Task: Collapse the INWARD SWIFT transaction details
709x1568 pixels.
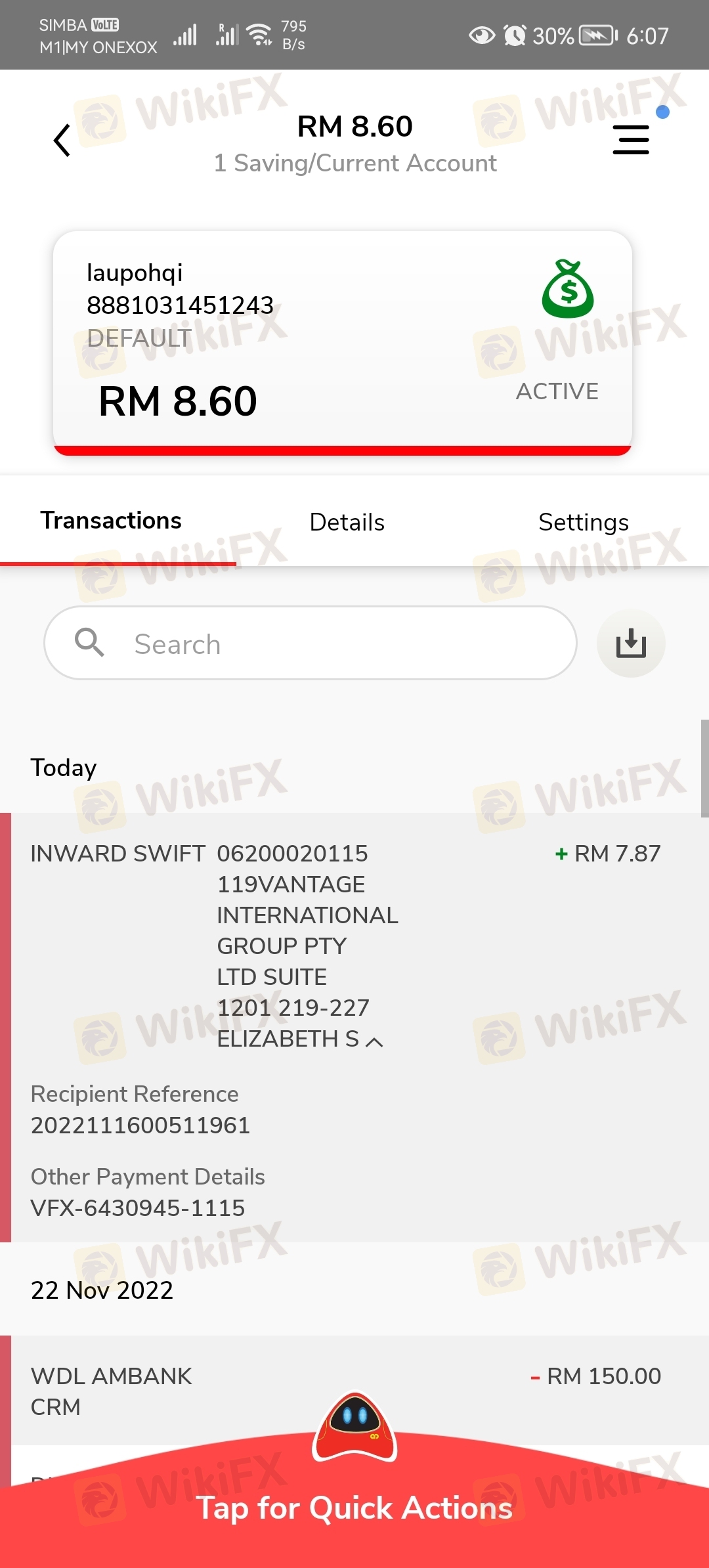Action: [x=374, y=1041]
